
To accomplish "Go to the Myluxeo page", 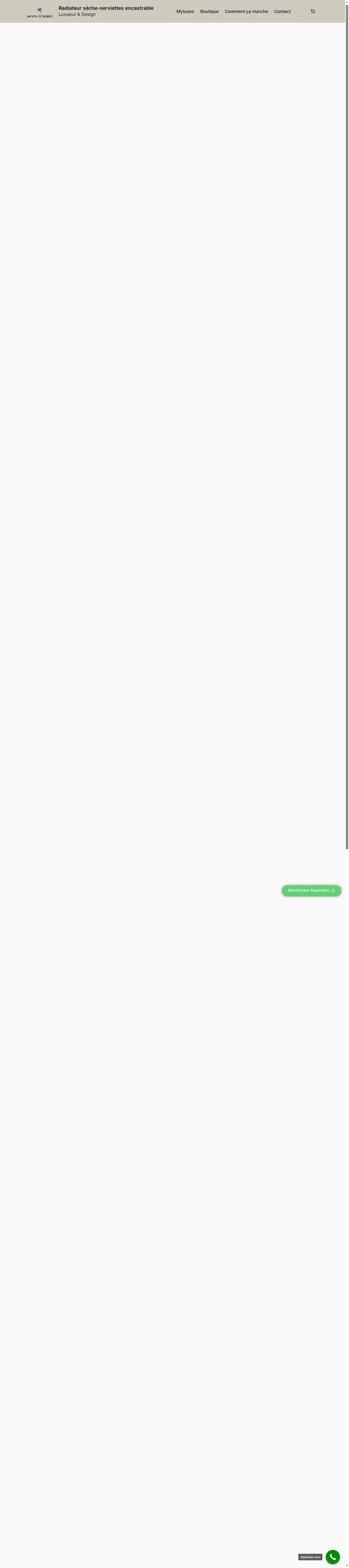I will click(185, 12).
